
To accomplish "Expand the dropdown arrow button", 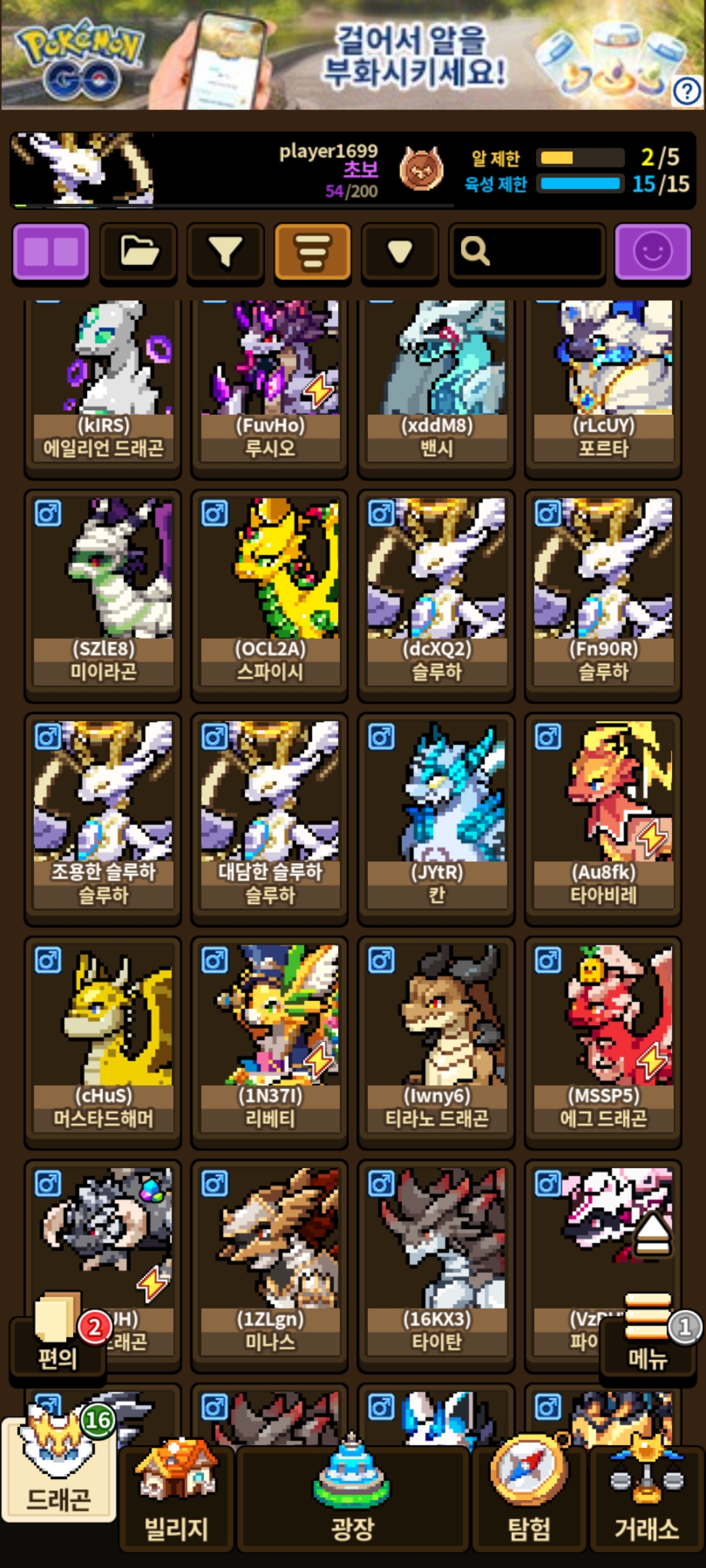I will (399, 252).
